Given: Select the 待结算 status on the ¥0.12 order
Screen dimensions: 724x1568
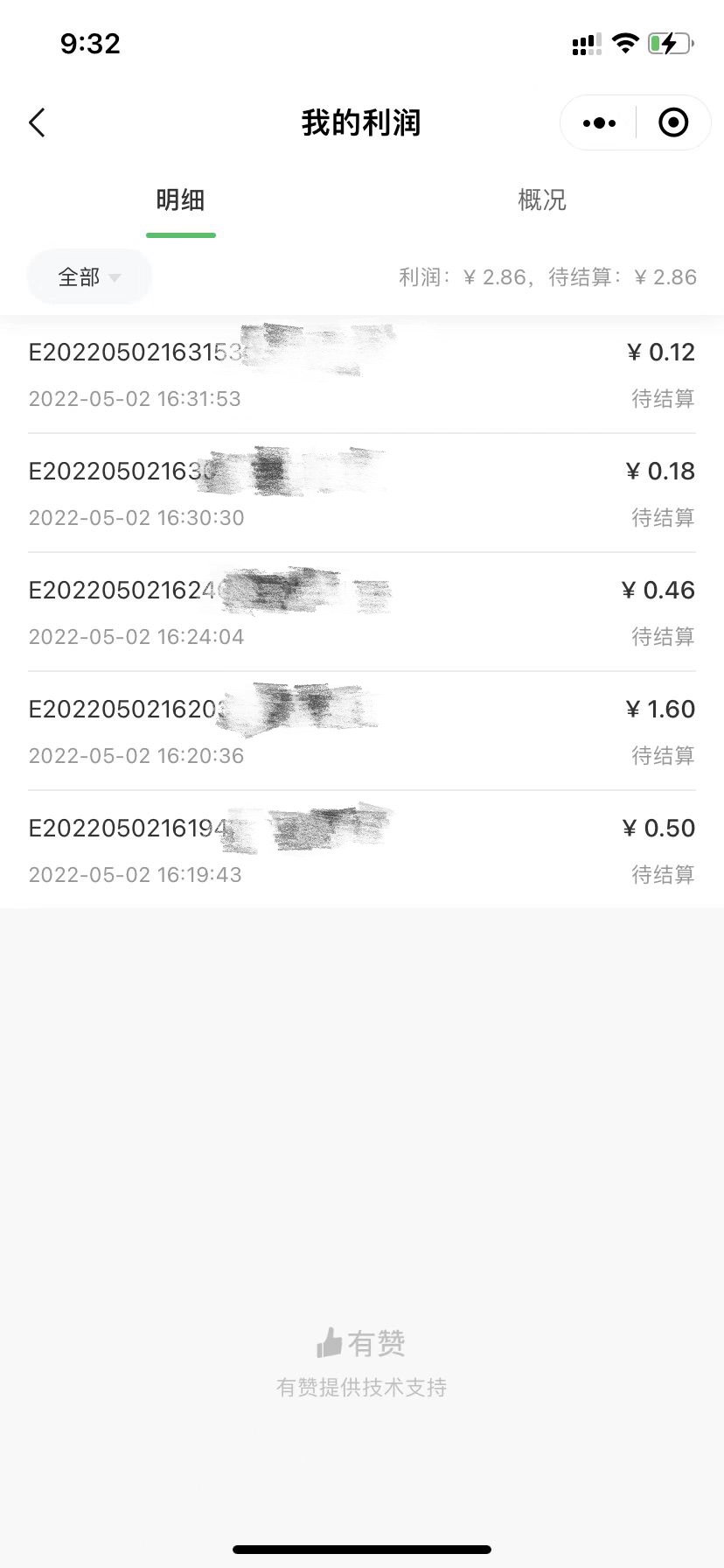Looking at the screenshot, I should click(x=664, y=399).
